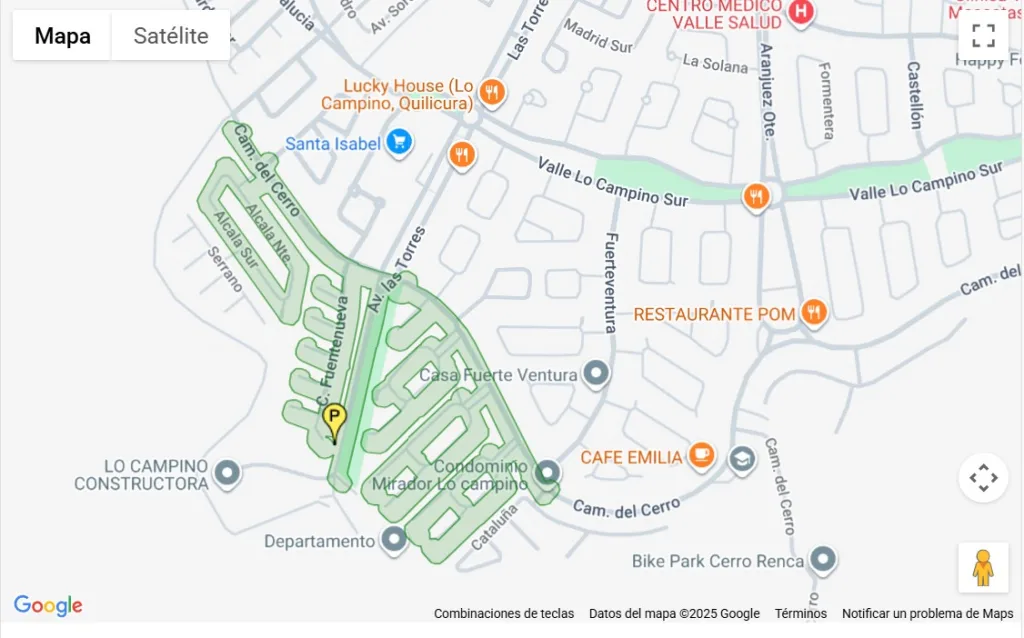
Task: Open the Condominio Mirador Lo campino pin
Action: coord(547,473)
